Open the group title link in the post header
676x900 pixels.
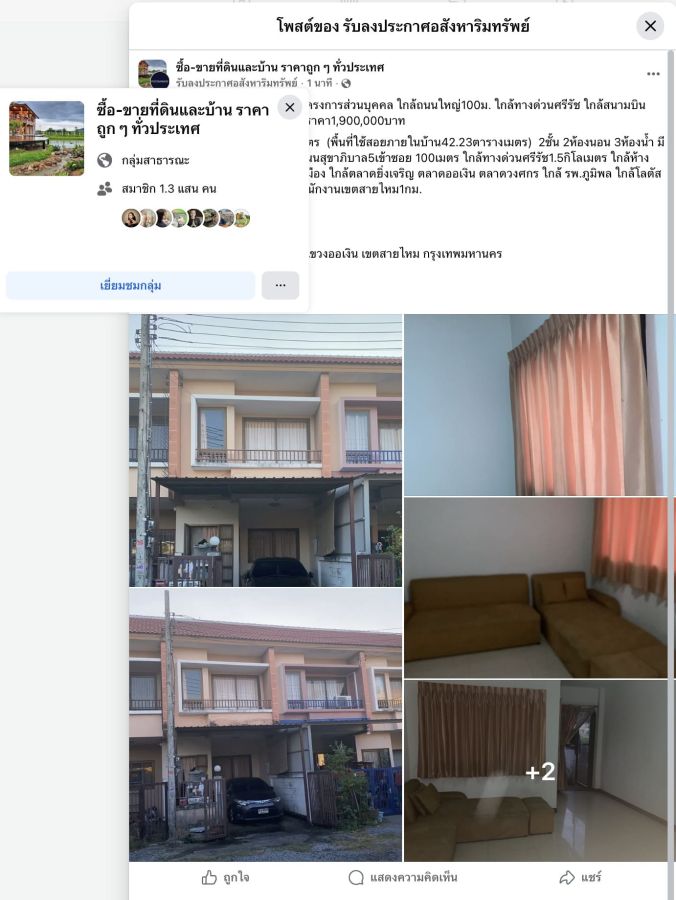click(280, 67)
